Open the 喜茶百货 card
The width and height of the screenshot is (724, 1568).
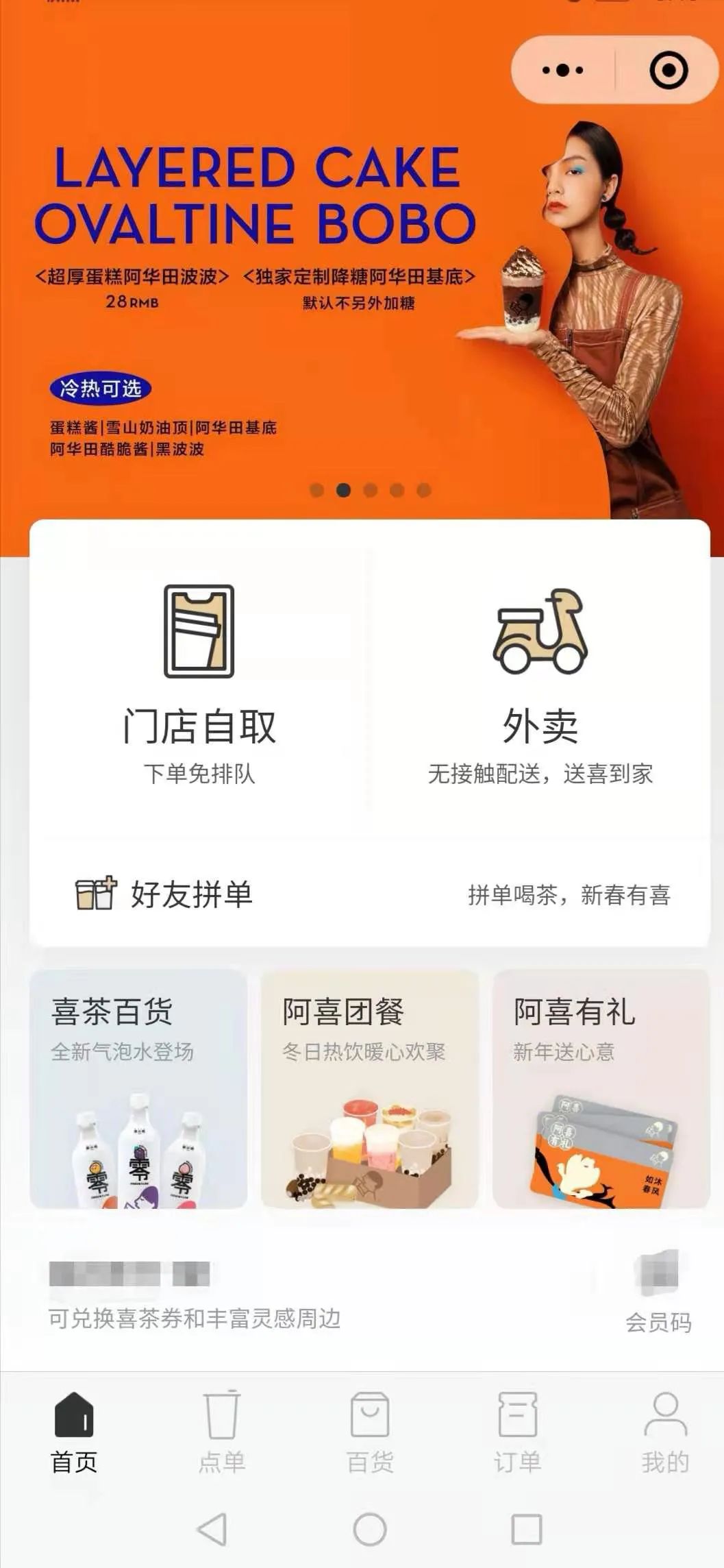(x=138, y=1089)
